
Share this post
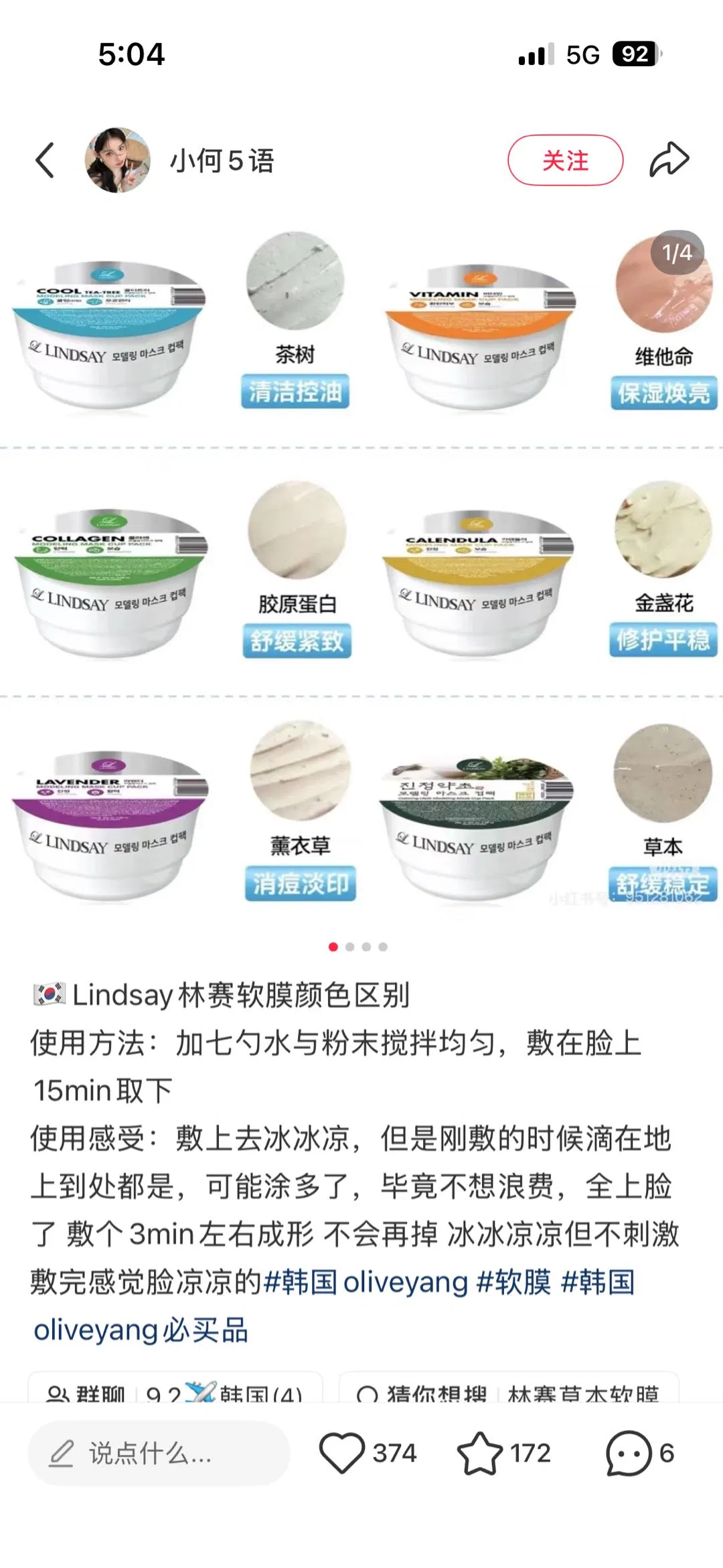(669, 161)
